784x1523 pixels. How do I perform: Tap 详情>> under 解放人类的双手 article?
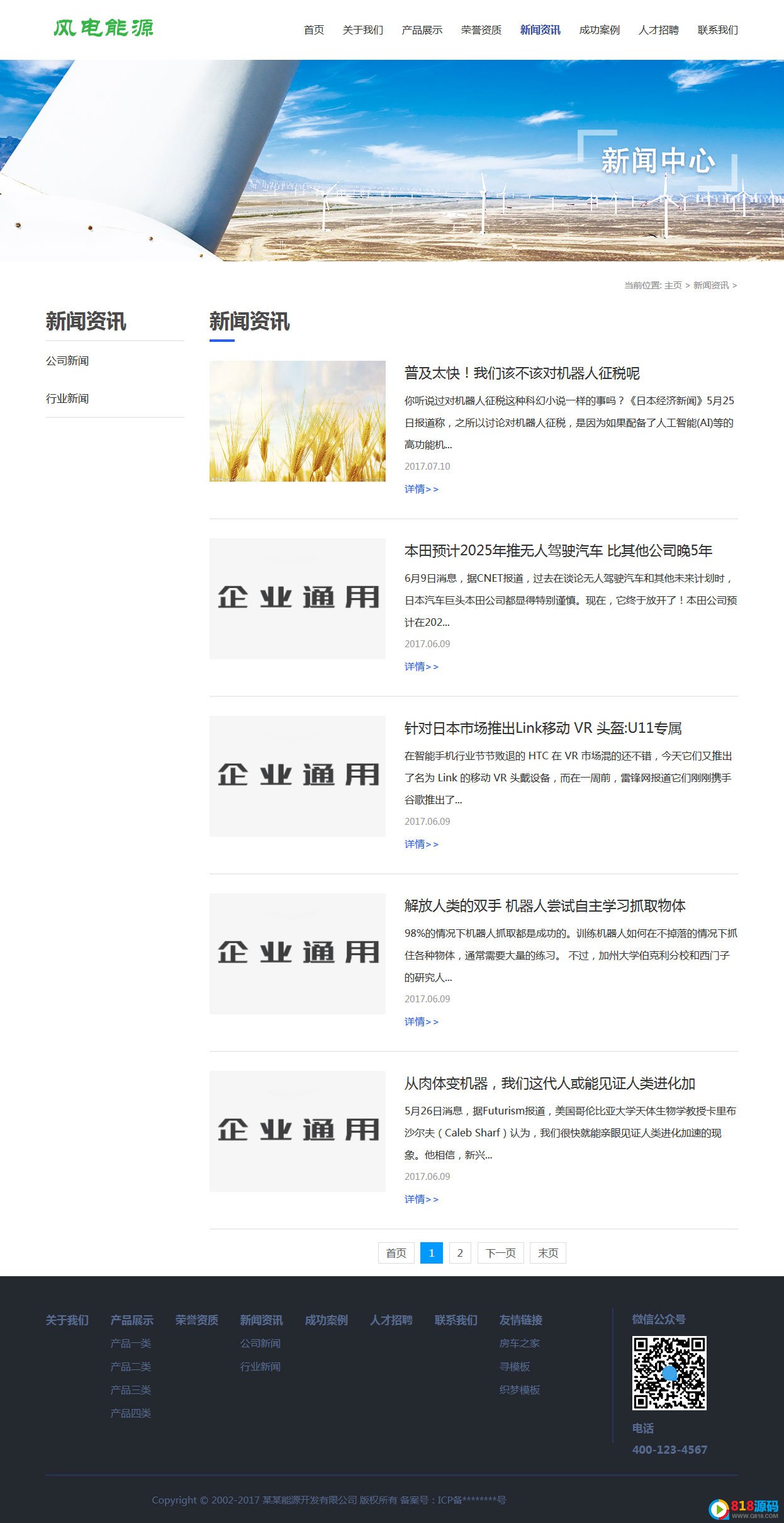pos(421,1022)
